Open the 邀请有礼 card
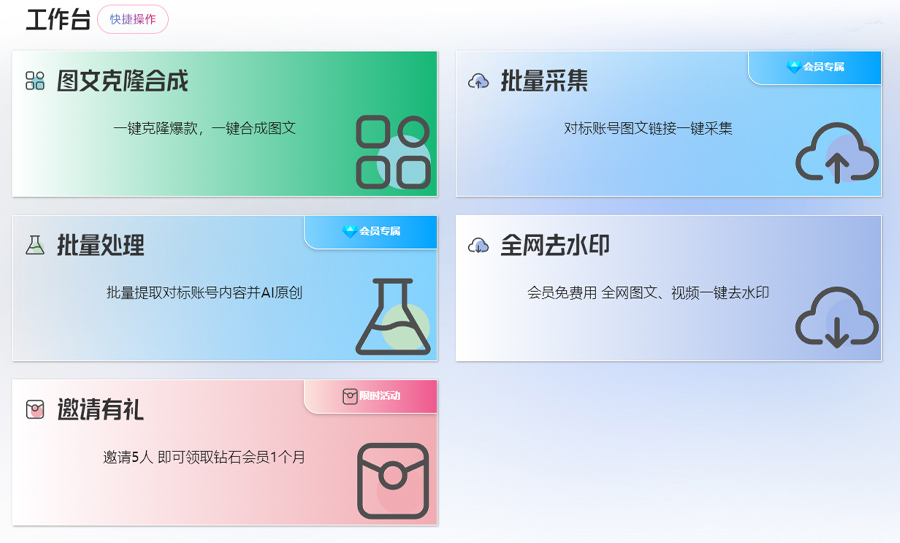This screenshot has height=543, width=900. (x=224, y=452)
